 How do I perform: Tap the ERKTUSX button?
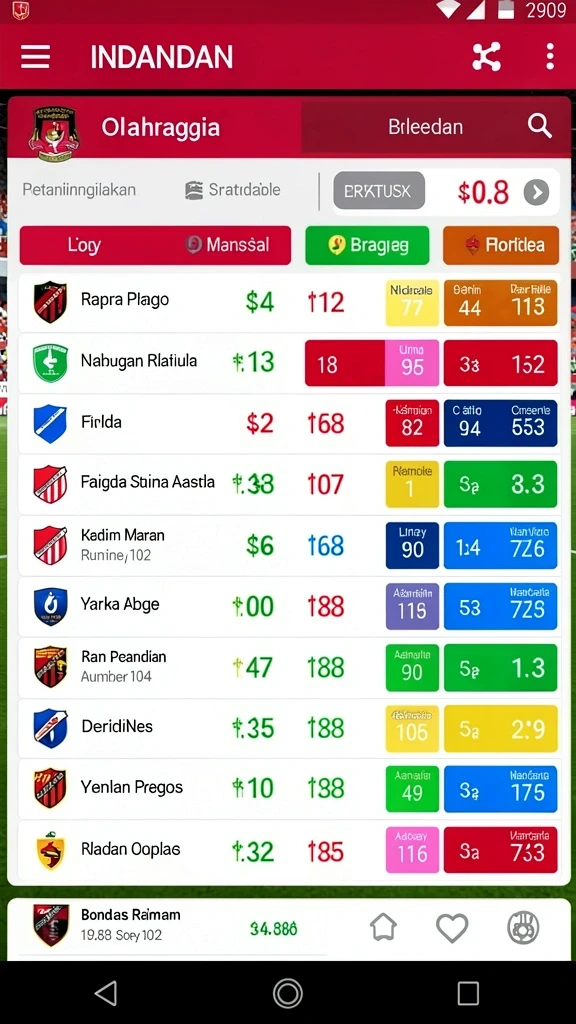tap(379, 191)
